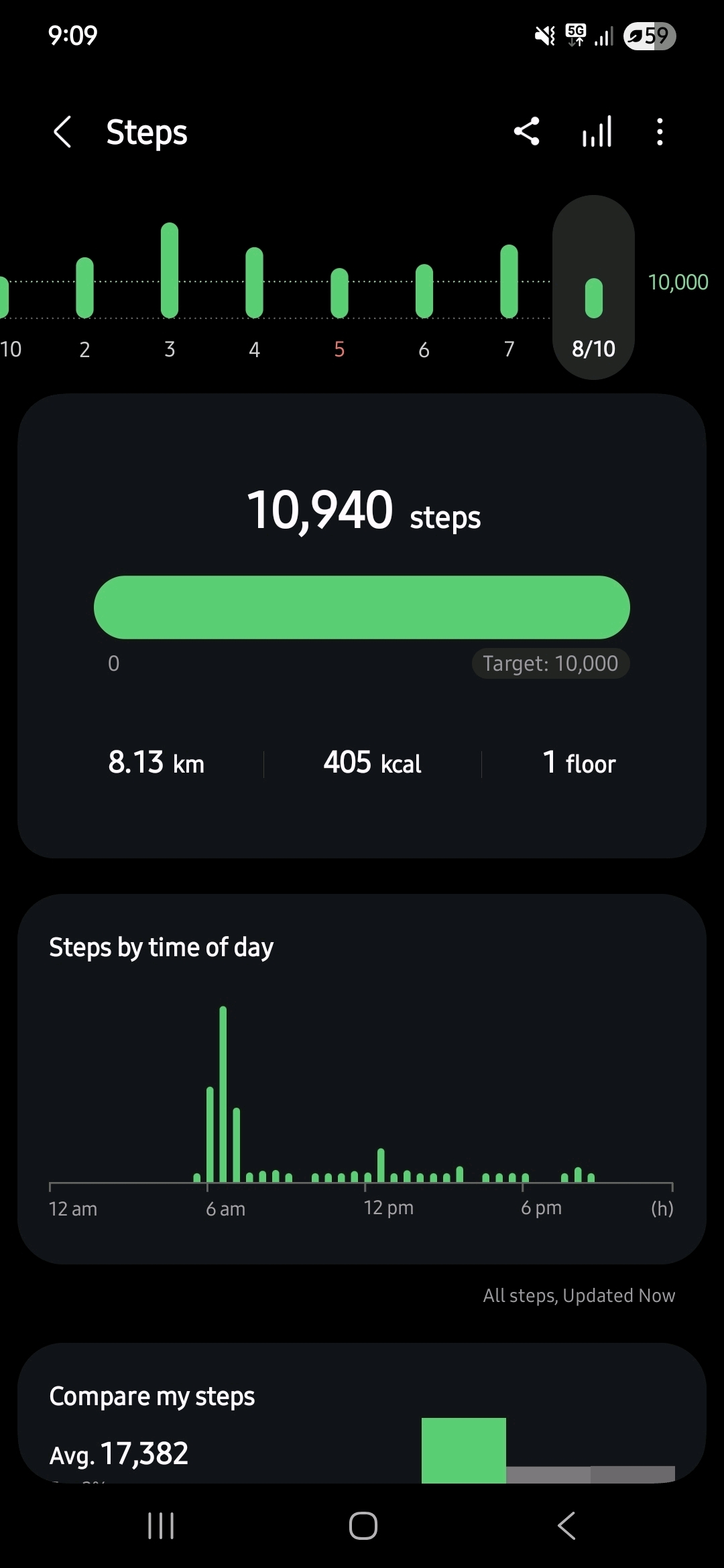Screen dimensions: 724x1568
Task: Share today's step count
Action: tap(527, 132)
